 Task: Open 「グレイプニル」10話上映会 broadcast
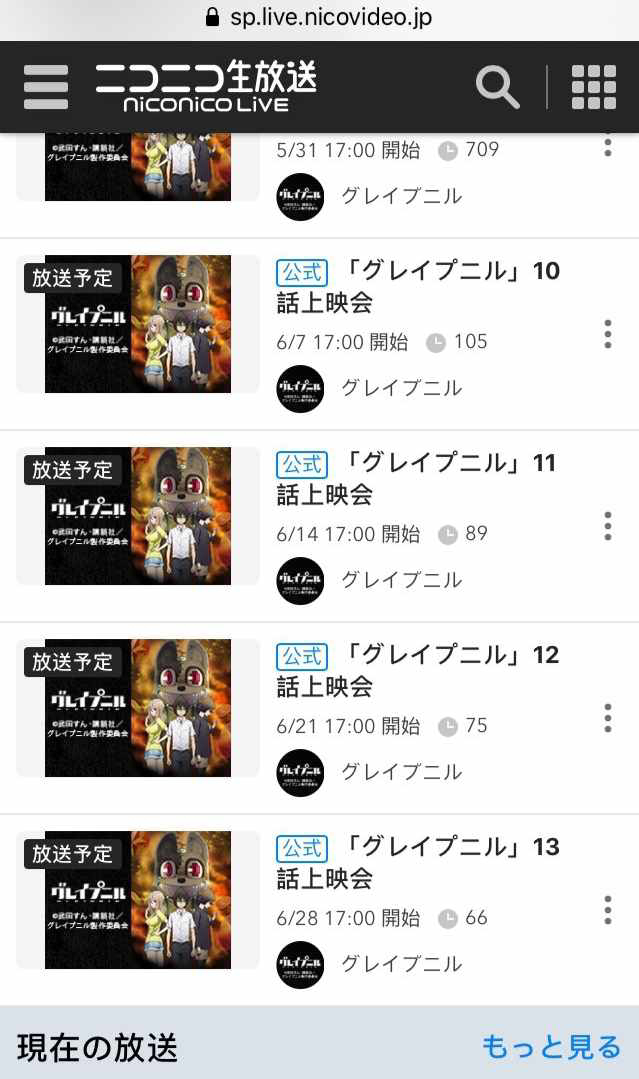click(x=418, y=286)
